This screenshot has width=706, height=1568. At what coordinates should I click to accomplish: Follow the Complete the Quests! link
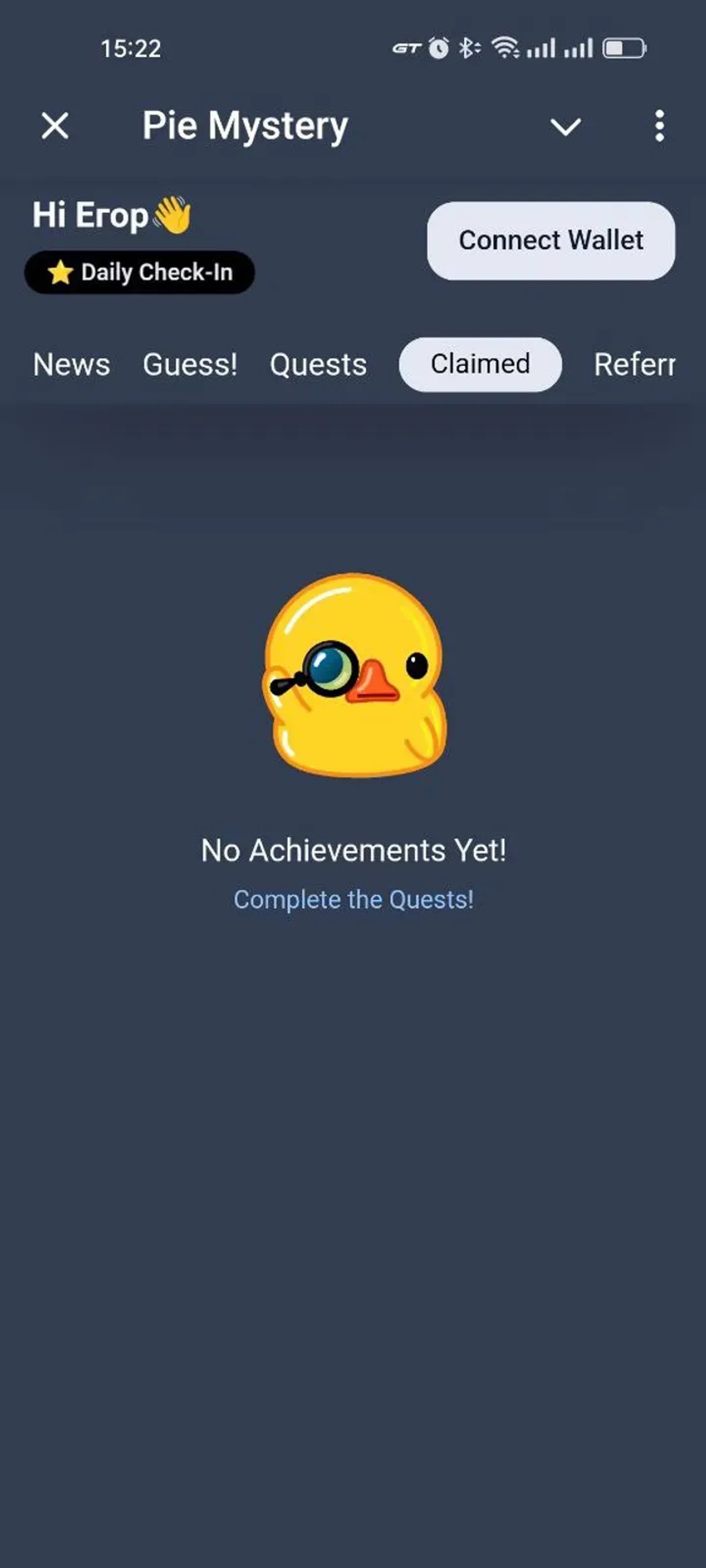click(353, 900)
